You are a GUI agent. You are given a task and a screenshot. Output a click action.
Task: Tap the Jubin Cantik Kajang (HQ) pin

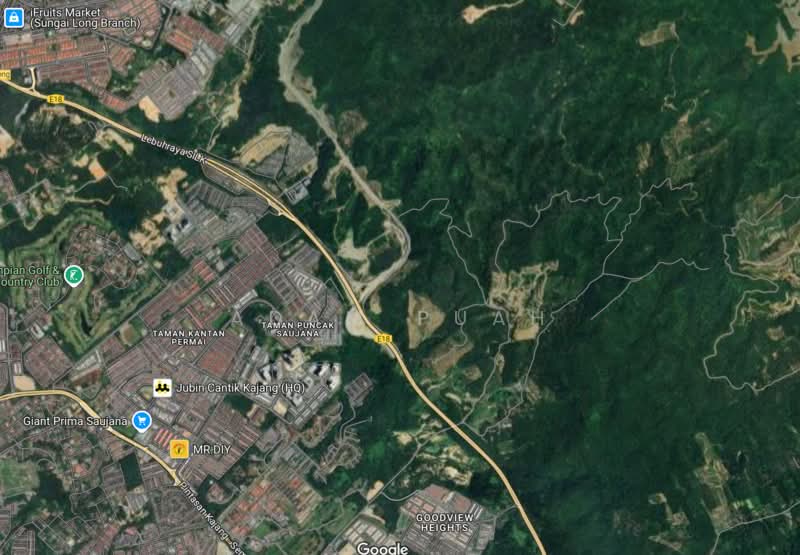pyautogui.click(x=161, y=387)
